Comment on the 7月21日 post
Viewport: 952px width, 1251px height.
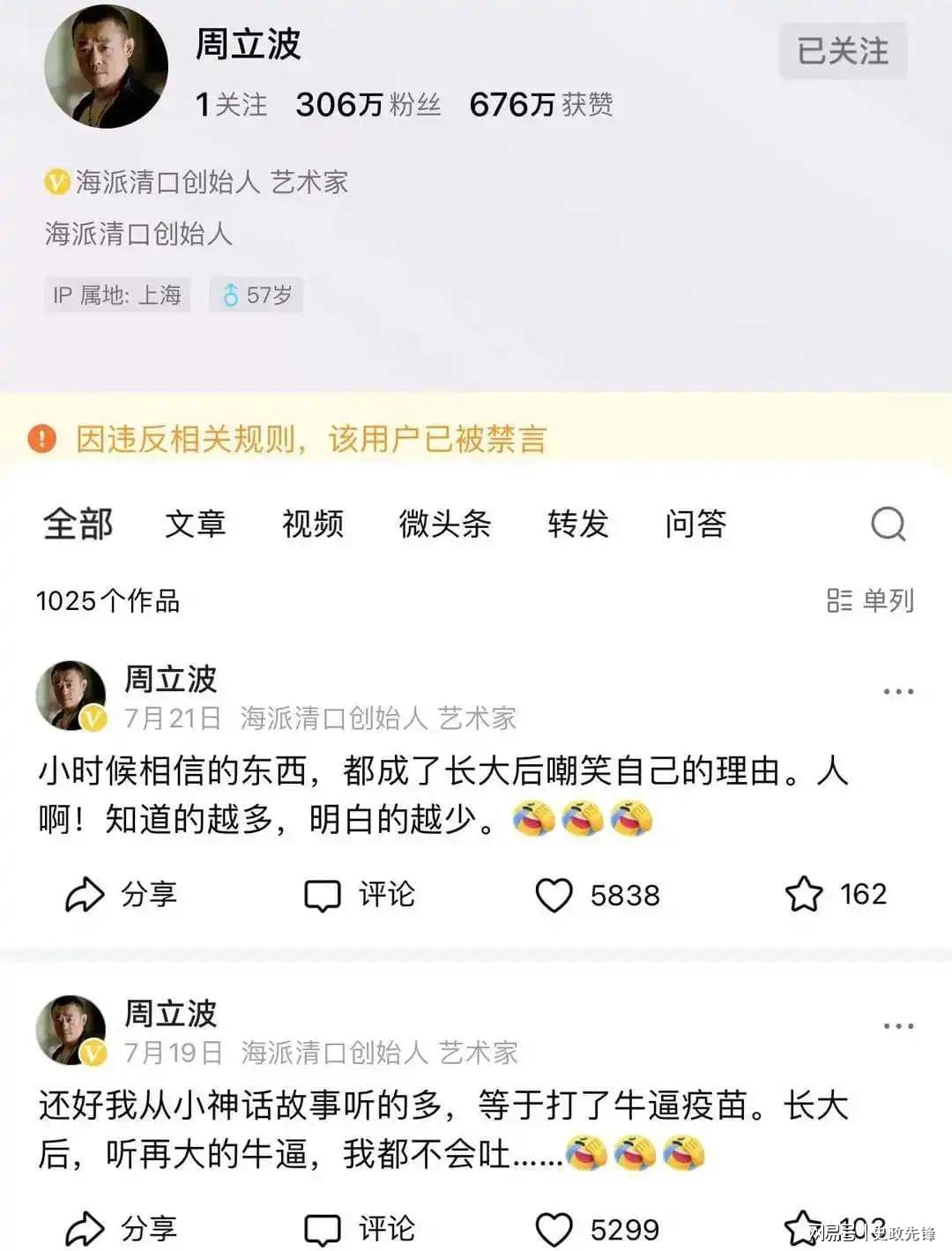click(x=360, y=894)
